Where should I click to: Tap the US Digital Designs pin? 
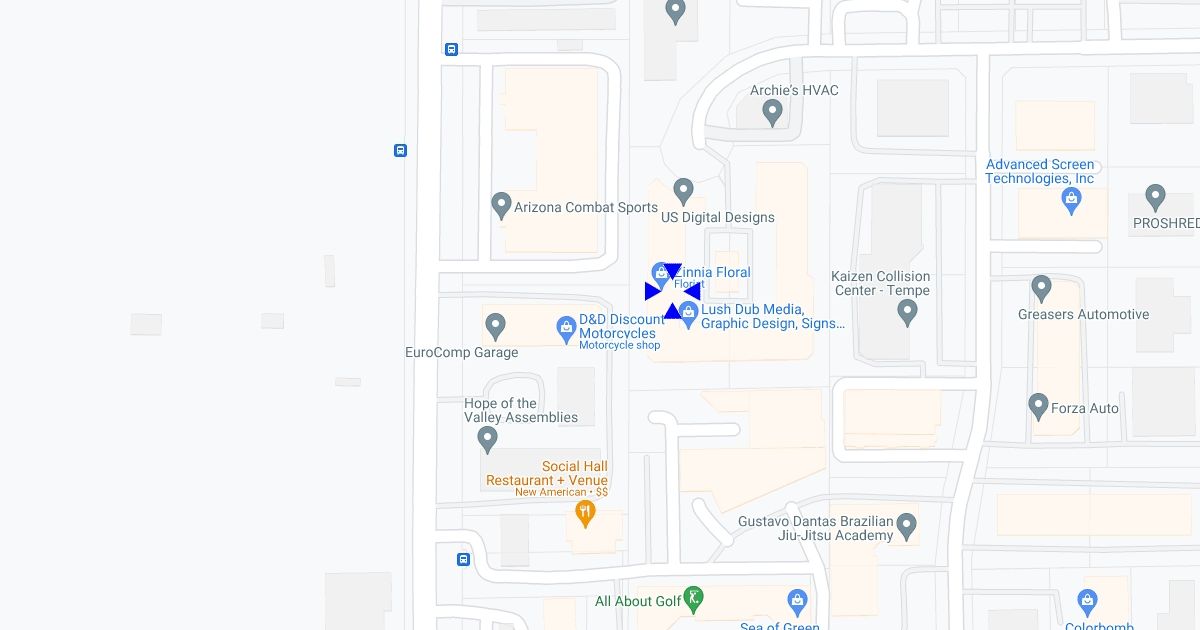click(x=684, y=190)
